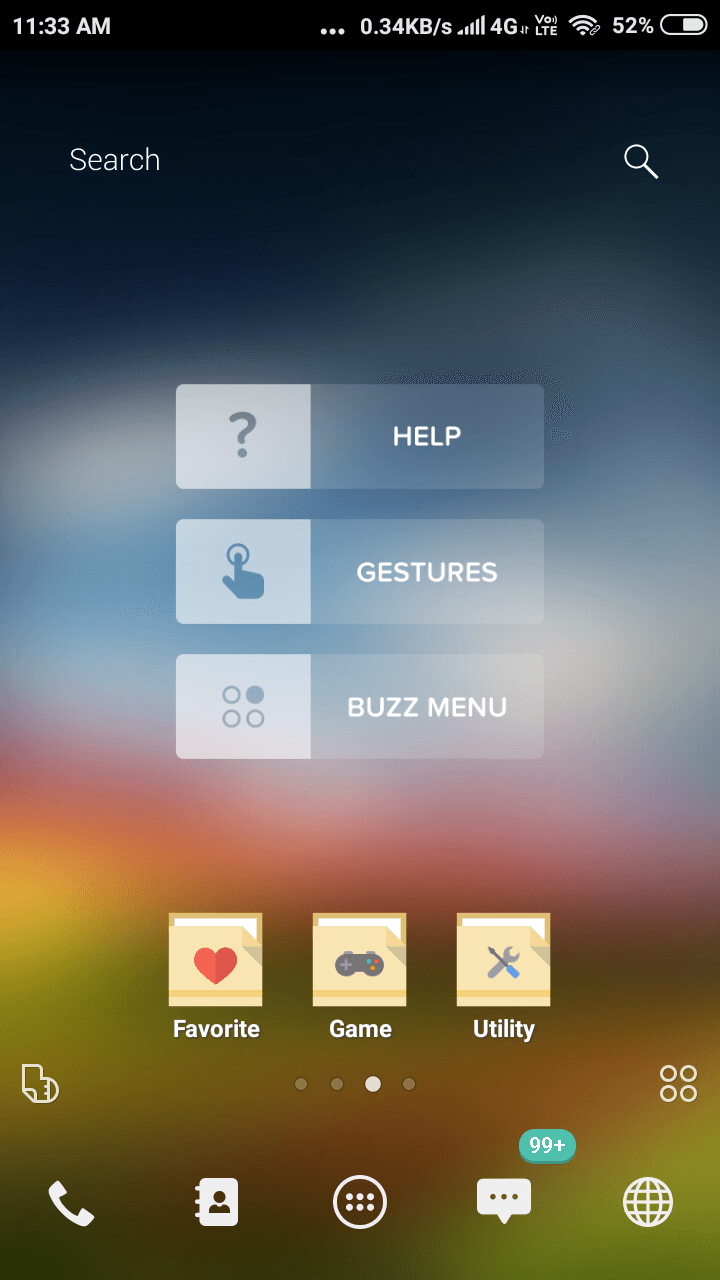Screen dimensions: 720x1280
Task: Open the Favorite folder
Action: 216,977
